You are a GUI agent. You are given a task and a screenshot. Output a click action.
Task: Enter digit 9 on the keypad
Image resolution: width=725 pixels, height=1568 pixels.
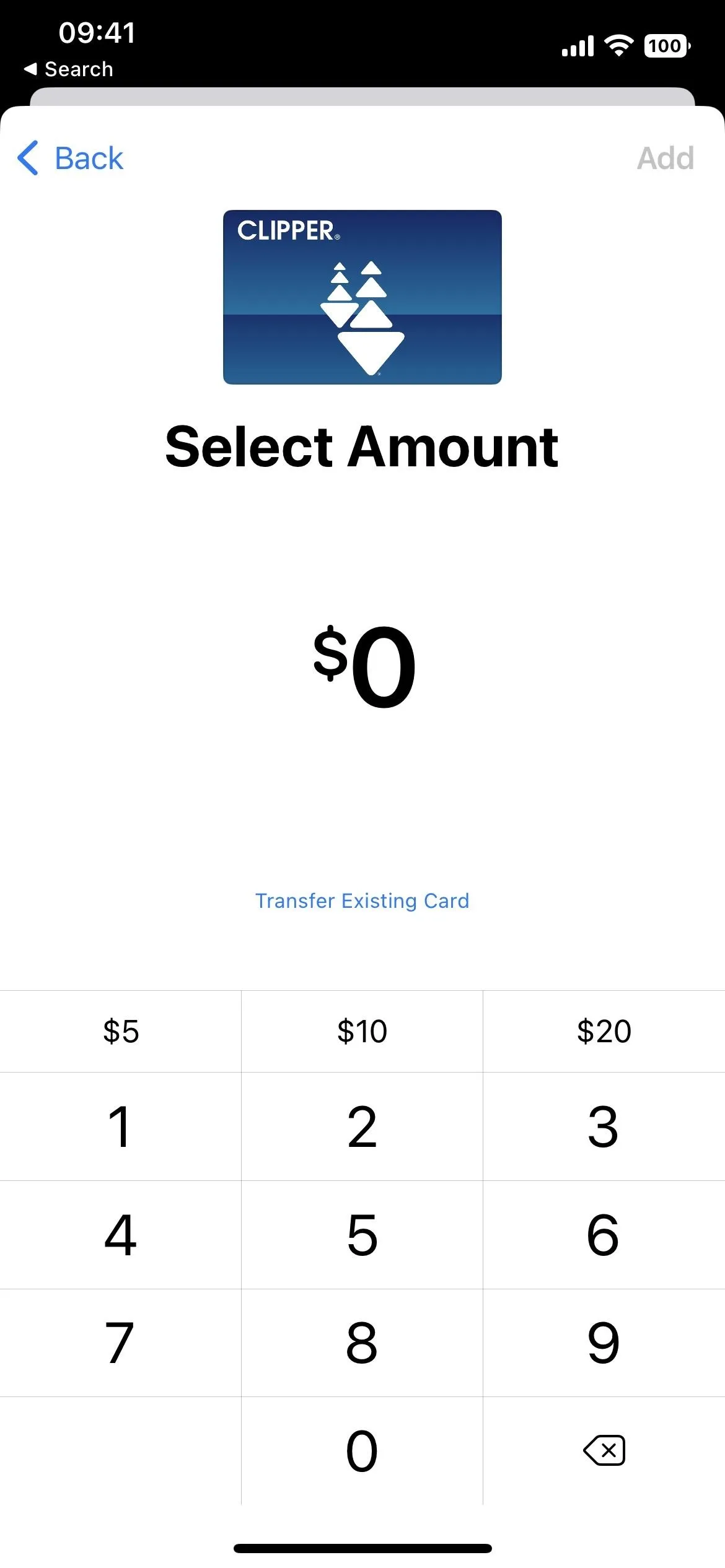click(604, 1343)
